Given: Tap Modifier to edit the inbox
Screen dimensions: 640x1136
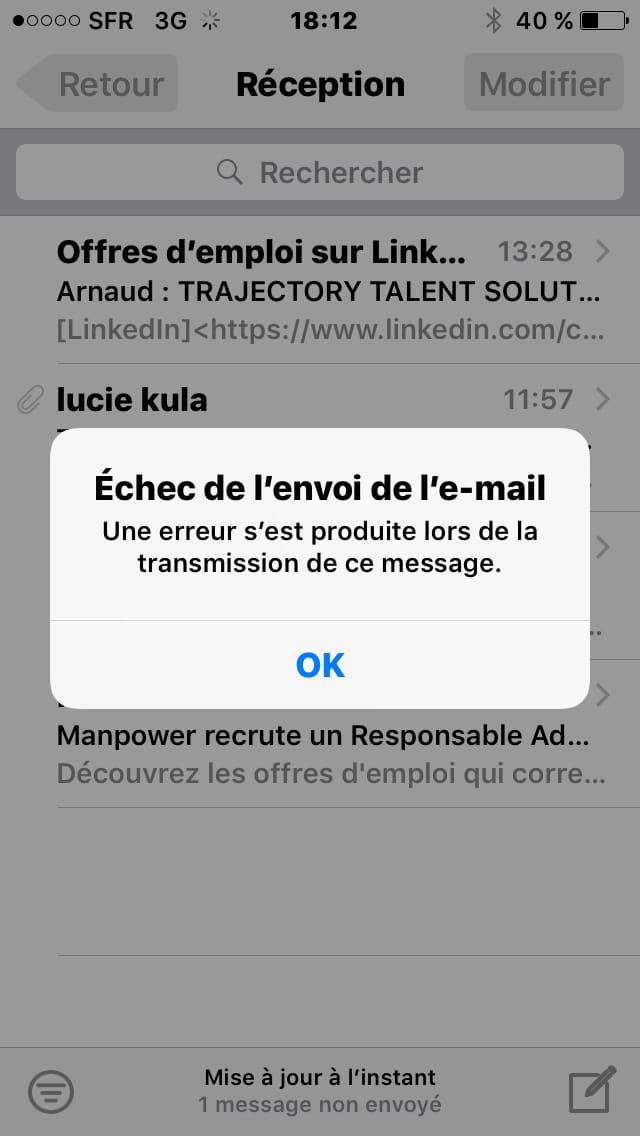Looking at the screenshot, I should click(544, 83).
